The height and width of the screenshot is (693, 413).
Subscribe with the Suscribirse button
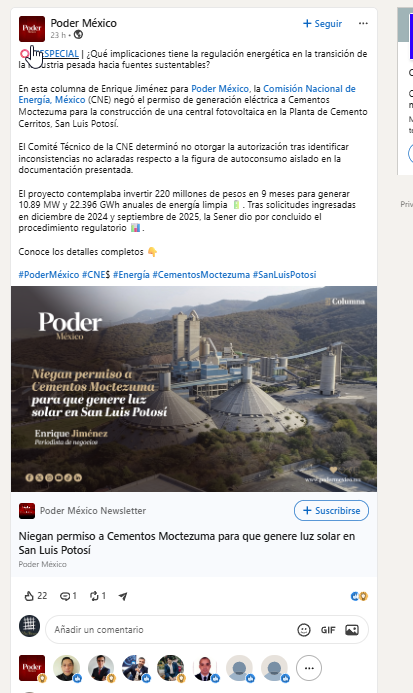point(331,510)
